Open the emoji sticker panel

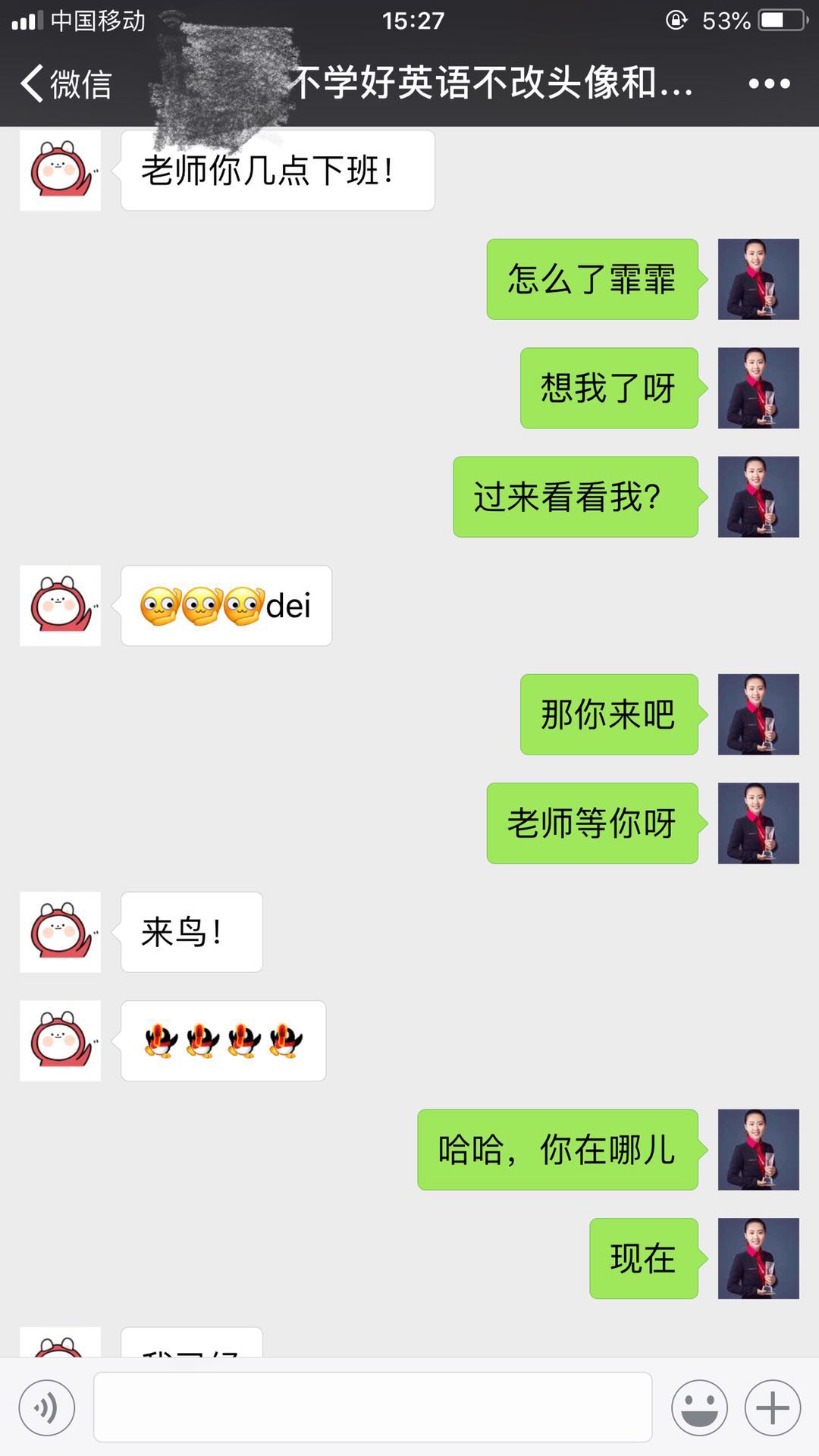coord(699,1408)
